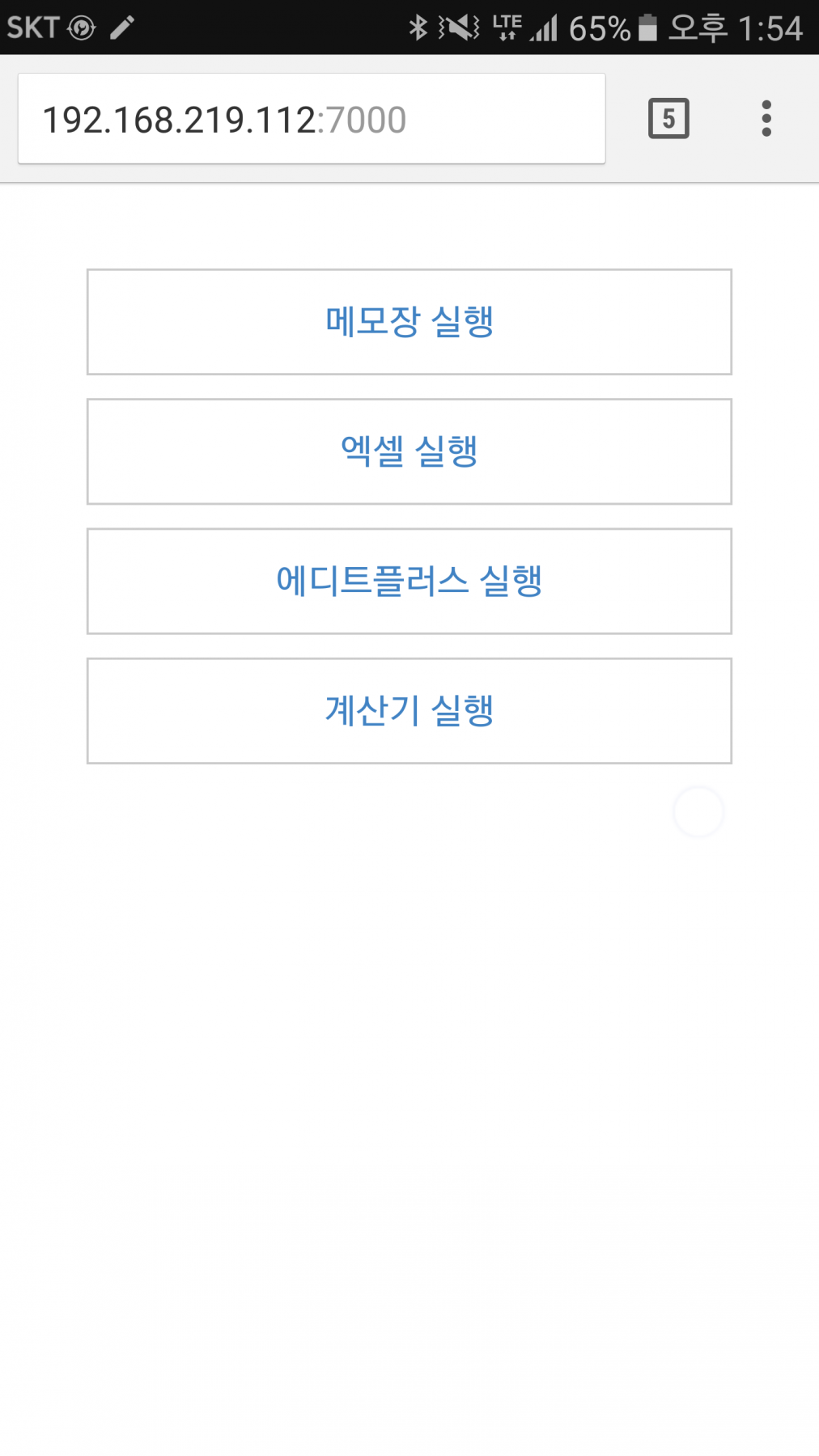Viewport: 819px width, 1456px height.
Task: Run the calculator via 계산기 실행
Action: (x=409, y=711)
